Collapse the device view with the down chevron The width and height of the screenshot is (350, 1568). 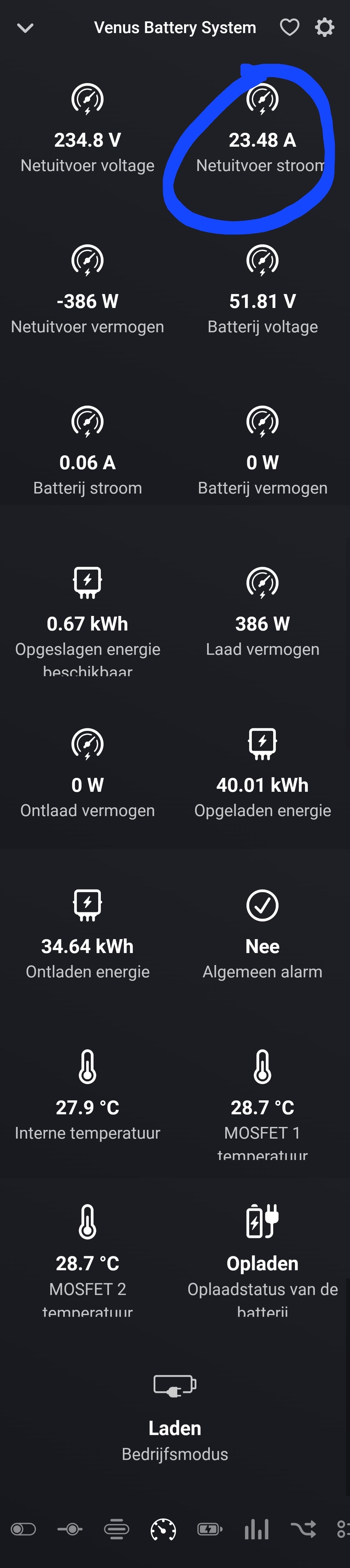[x=25, y=28]
